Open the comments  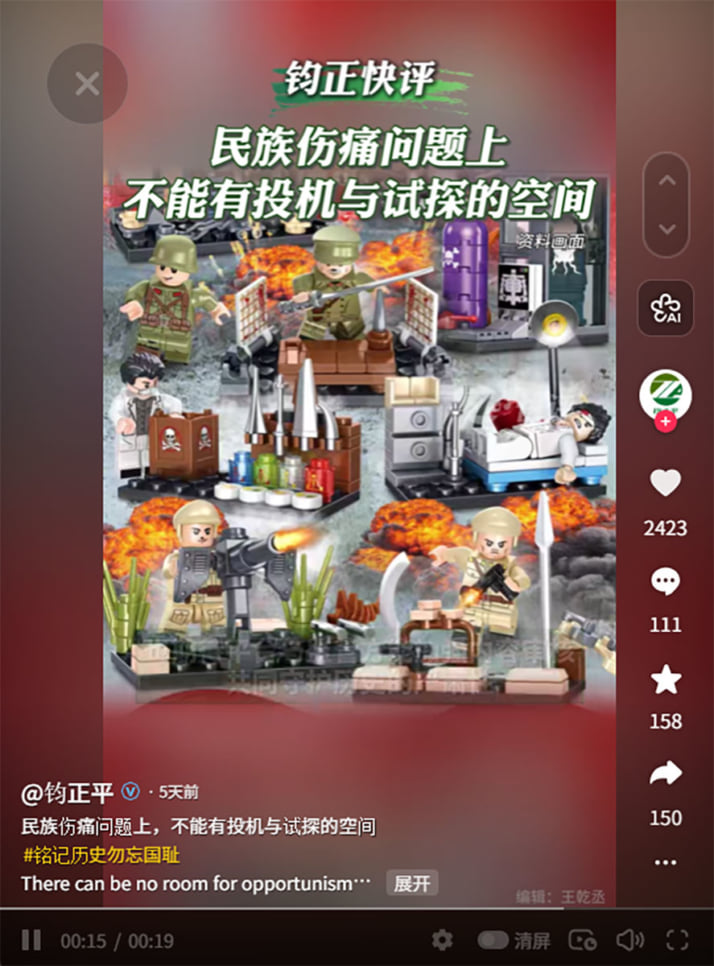[x=666, y=582]
